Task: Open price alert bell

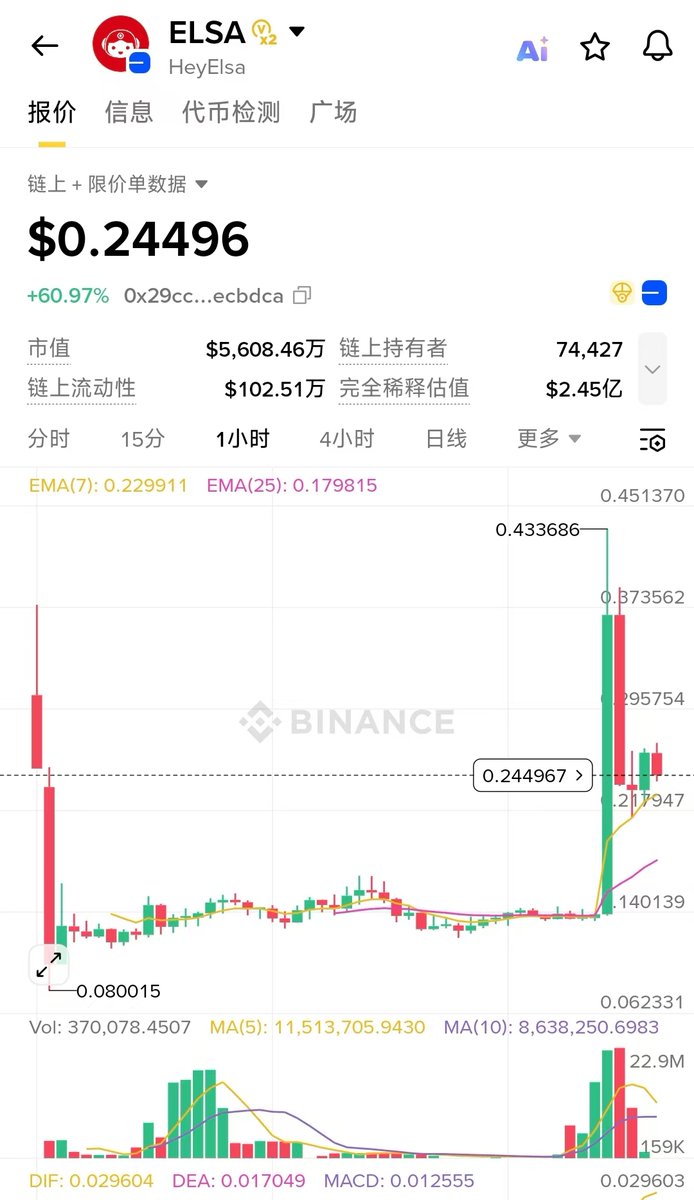Action: 657,46
